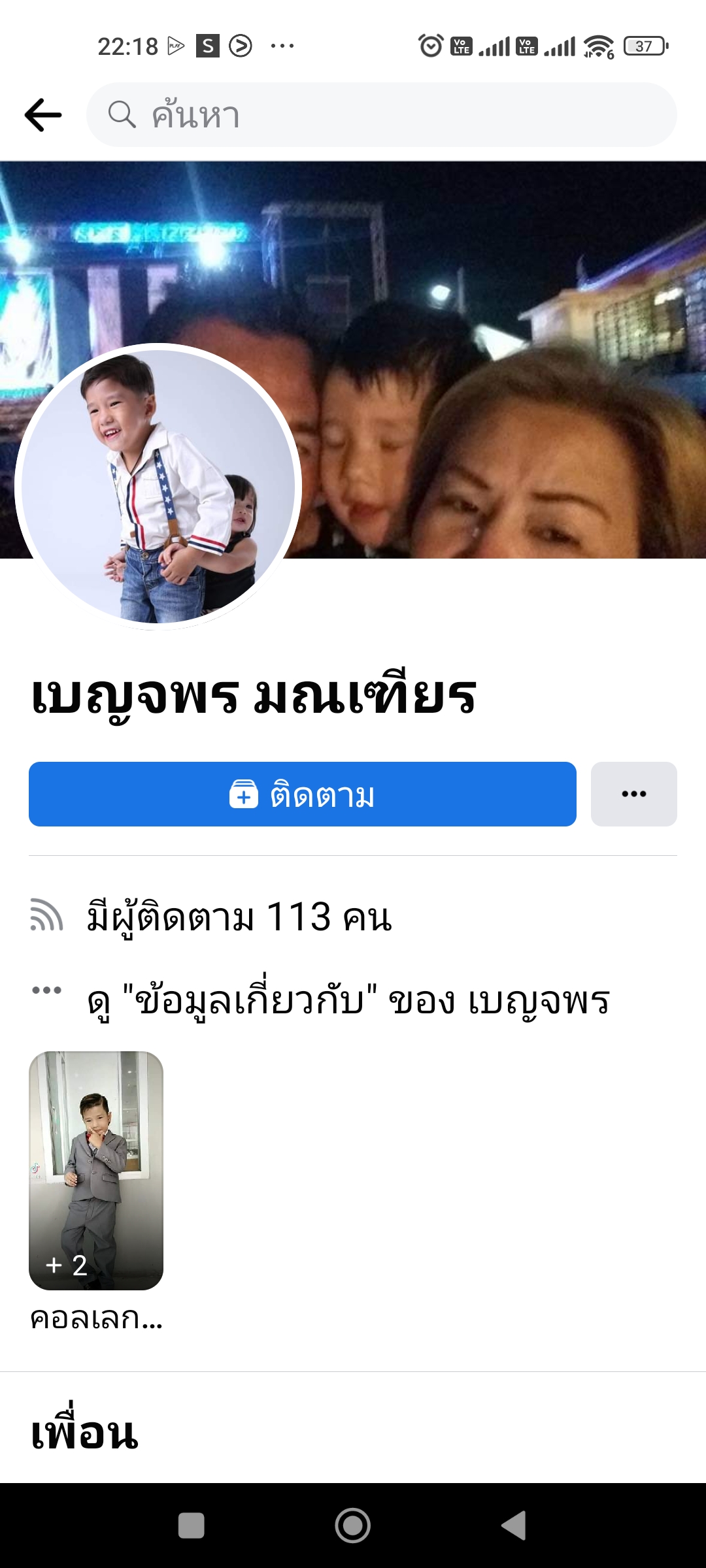This screenshot has width=706, height=1568.
Task: Tap the ติดตาม follow button
Action: [x=302, y=794]
